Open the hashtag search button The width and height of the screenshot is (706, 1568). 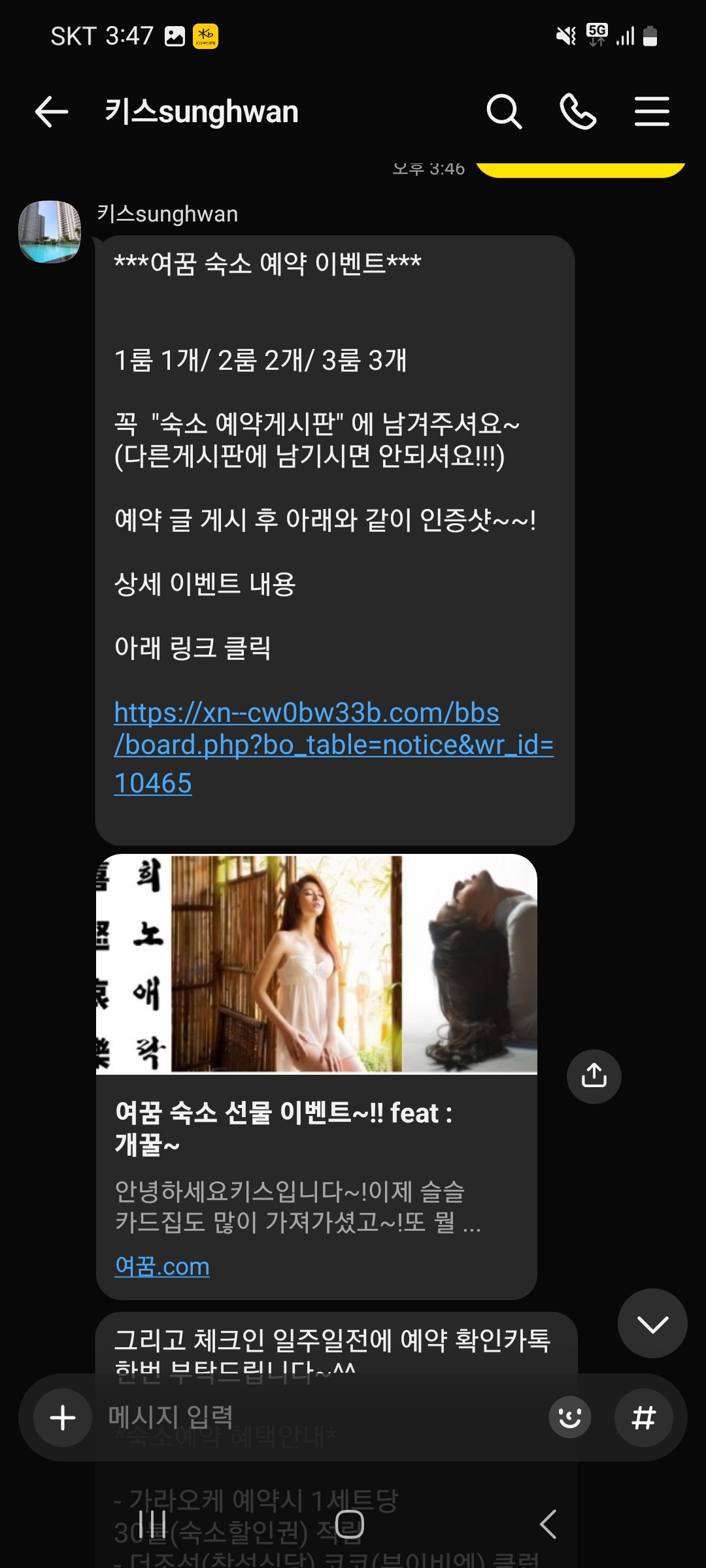644,1418
